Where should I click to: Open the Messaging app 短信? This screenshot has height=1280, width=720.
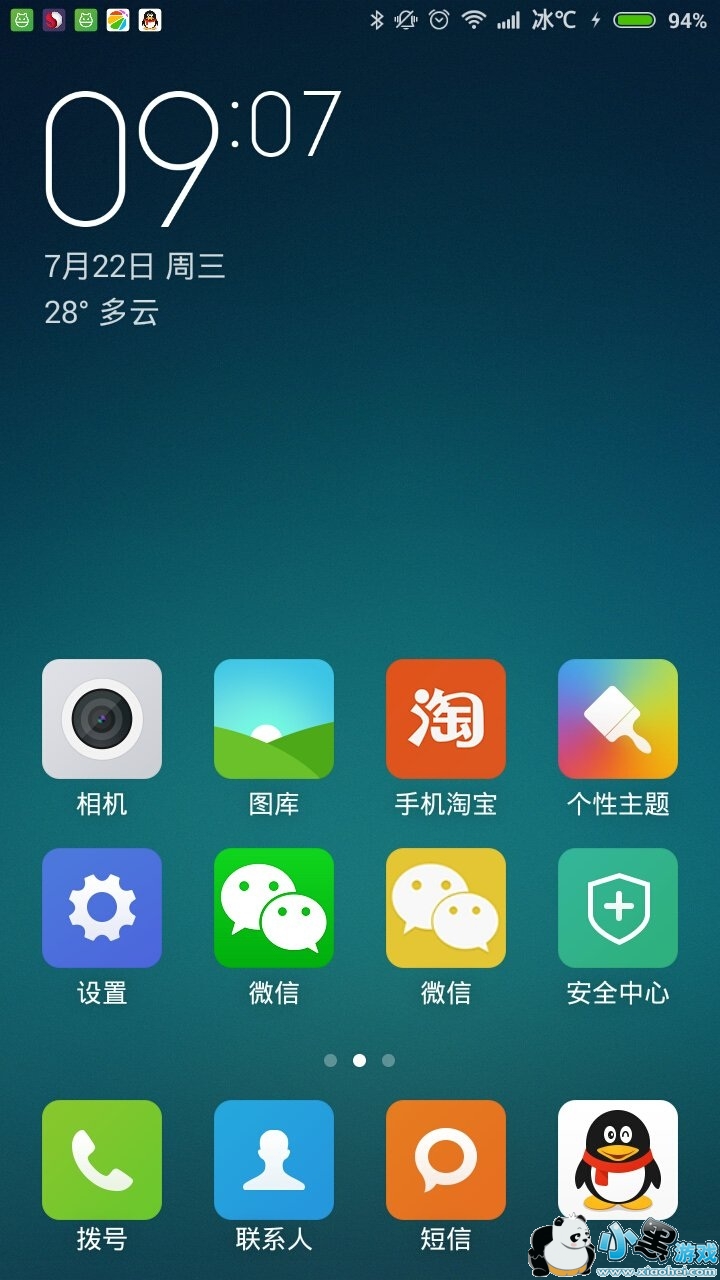click(x=446, y=1160)
